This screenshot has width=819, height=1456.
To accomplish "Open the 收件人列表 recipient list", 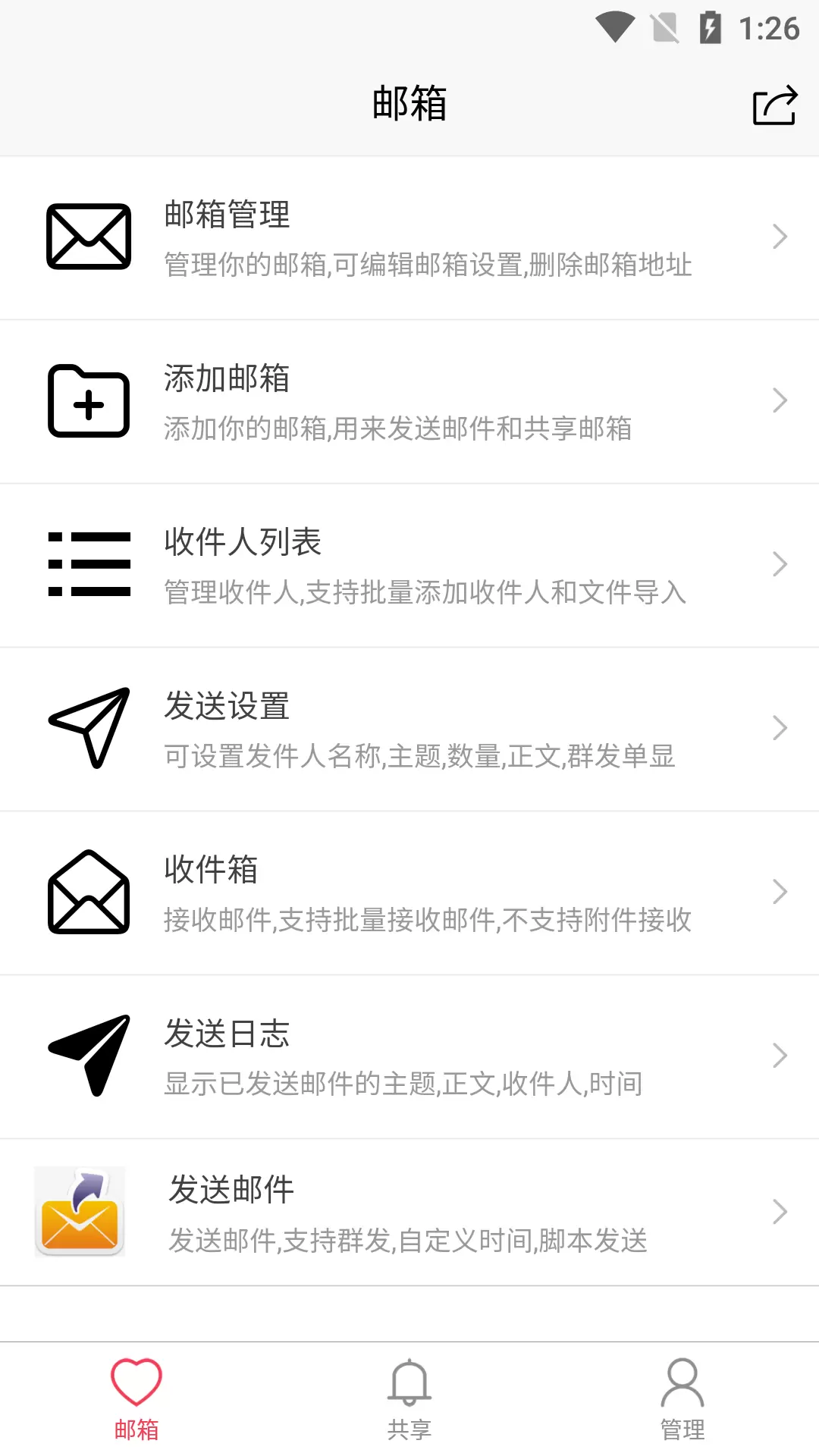I will click(x=409, y=566).
